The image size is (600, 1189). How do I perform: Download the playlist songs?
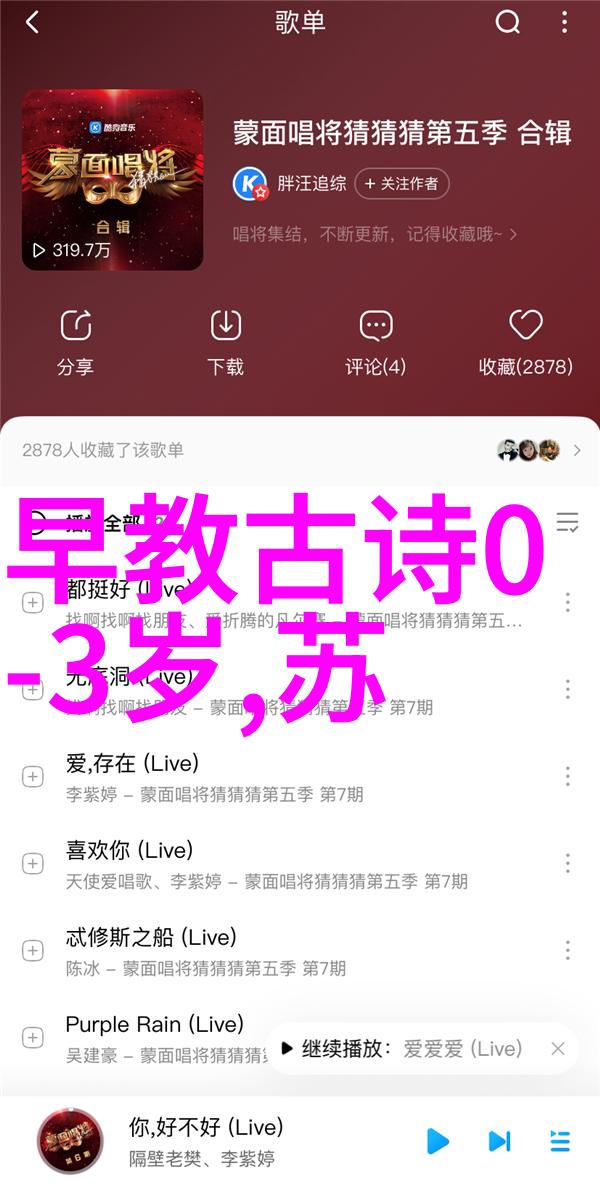point(225,342)
